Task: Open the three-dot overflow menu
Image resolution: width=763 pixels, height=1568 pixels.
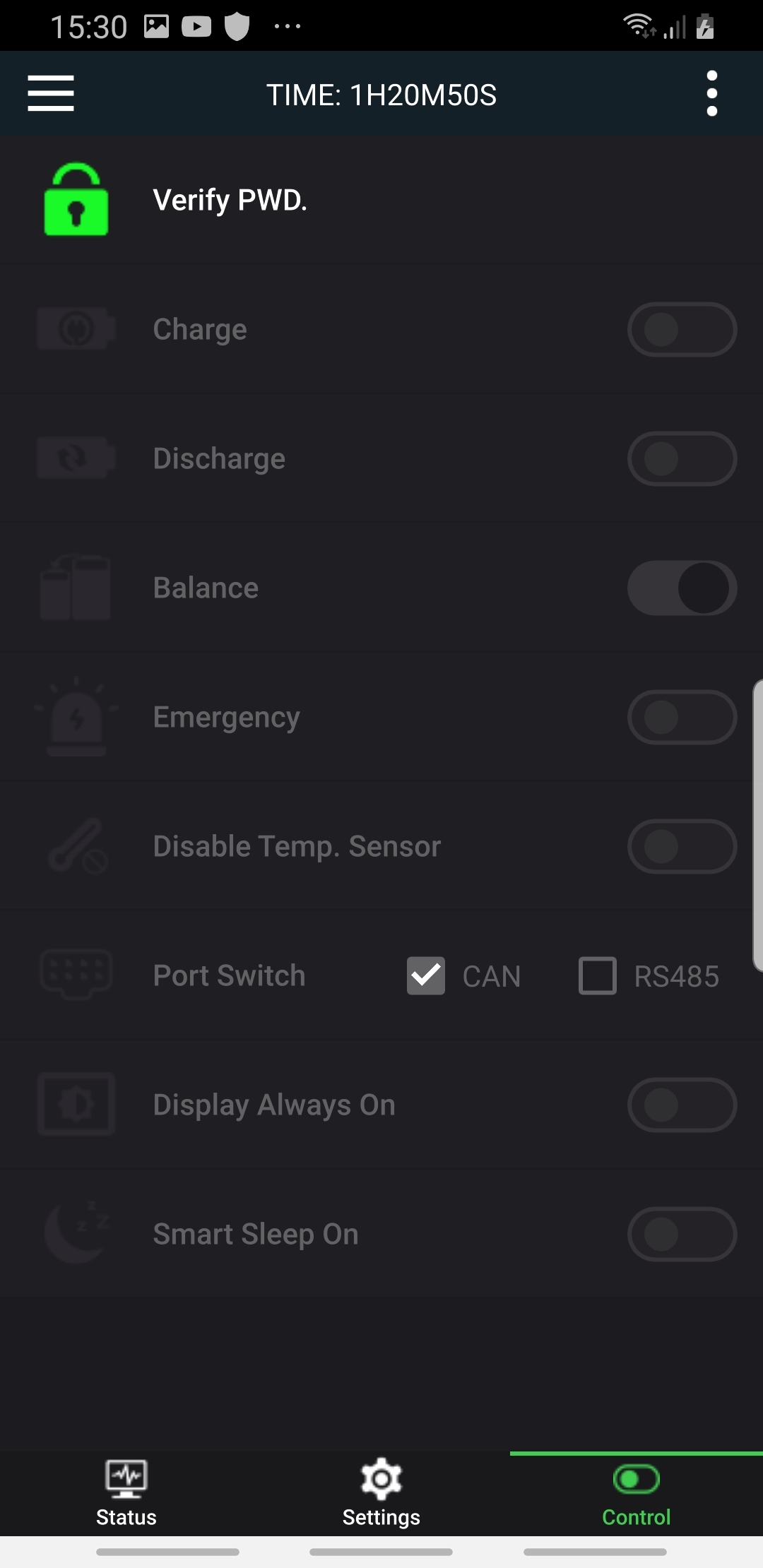Action: pyautogui.click(x=711, y=93)
